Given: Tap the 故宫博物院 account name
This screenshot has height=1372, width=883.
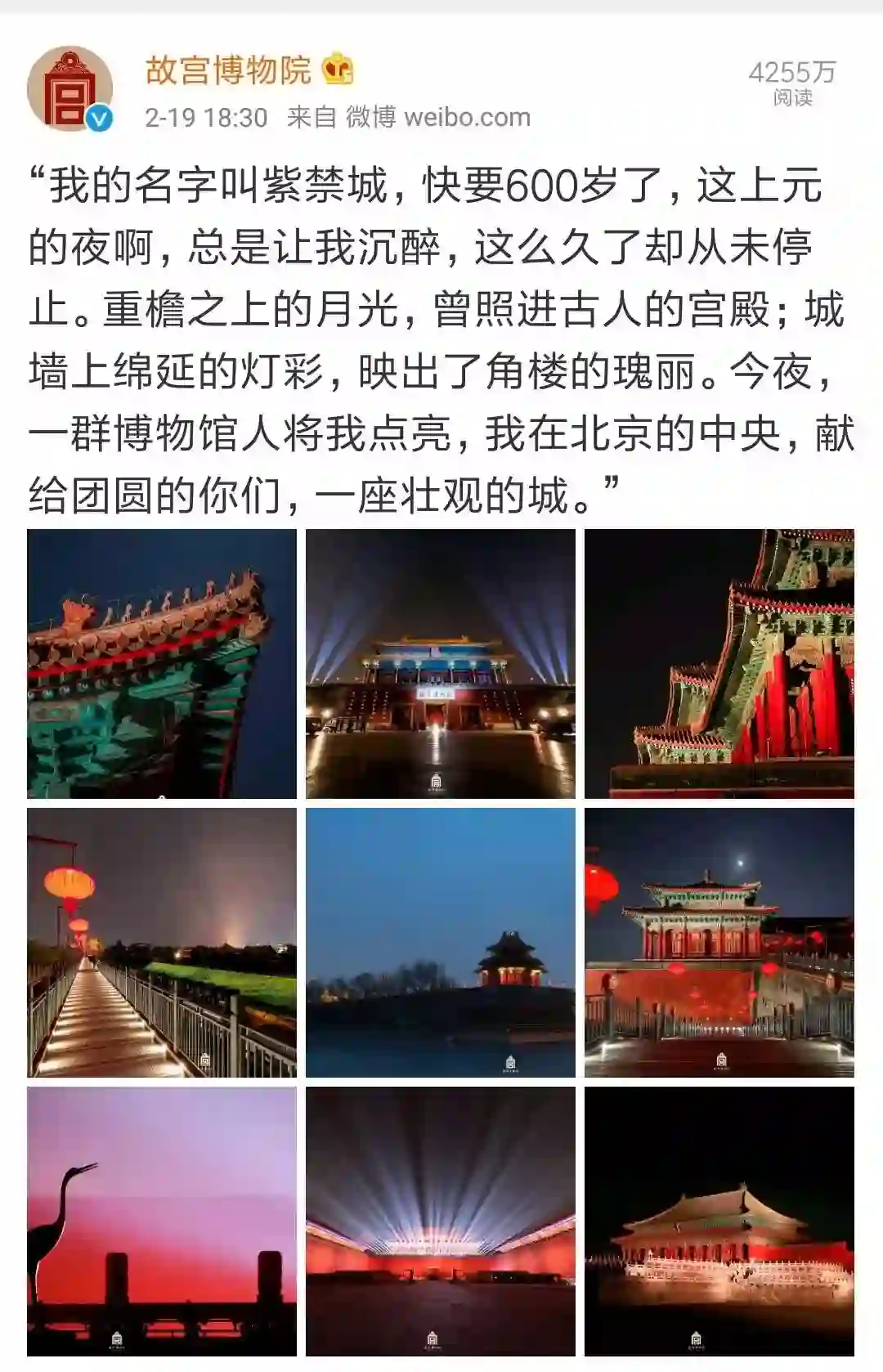Looking at the screenshot, I should [228, 71].
